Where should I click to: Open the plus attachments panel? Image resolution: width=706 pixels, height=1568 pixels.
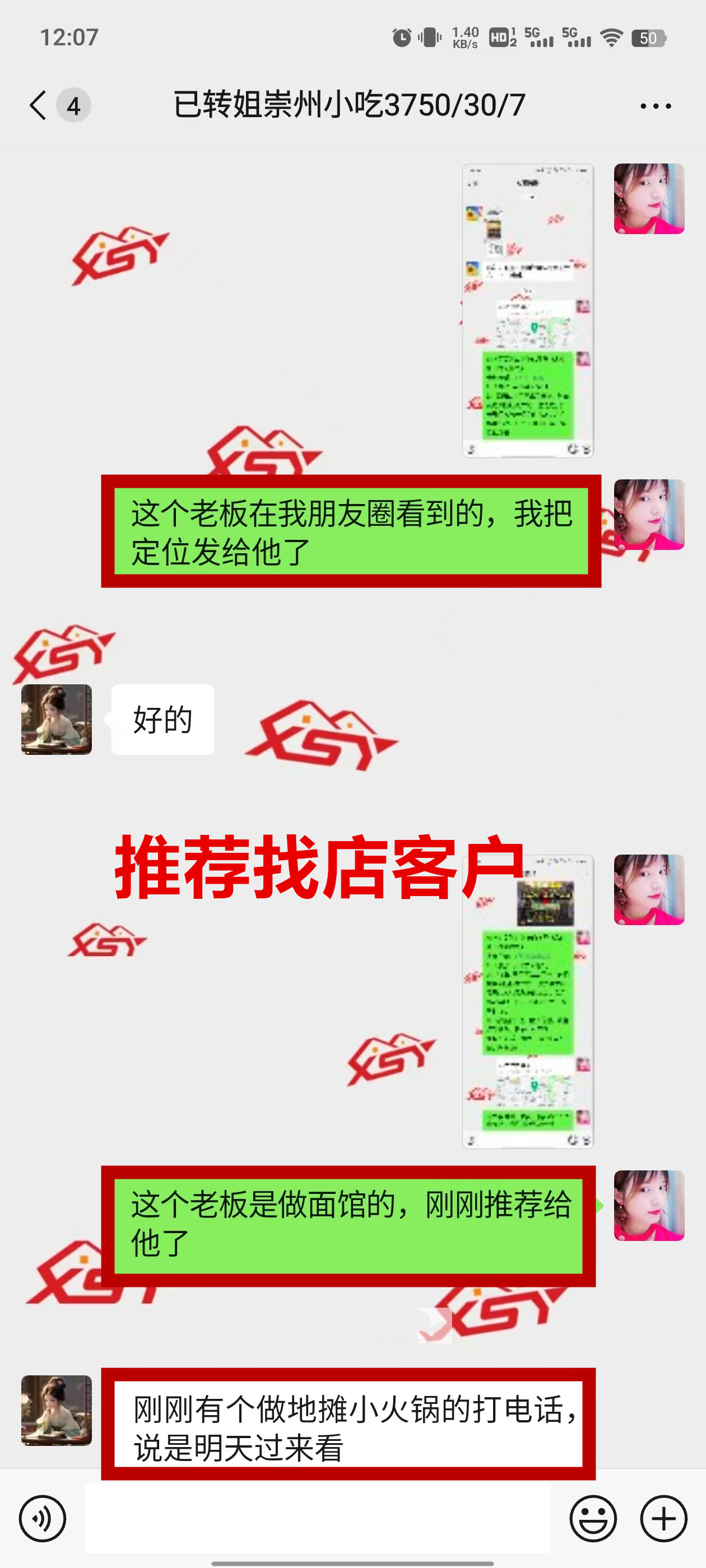point(663,1518)
